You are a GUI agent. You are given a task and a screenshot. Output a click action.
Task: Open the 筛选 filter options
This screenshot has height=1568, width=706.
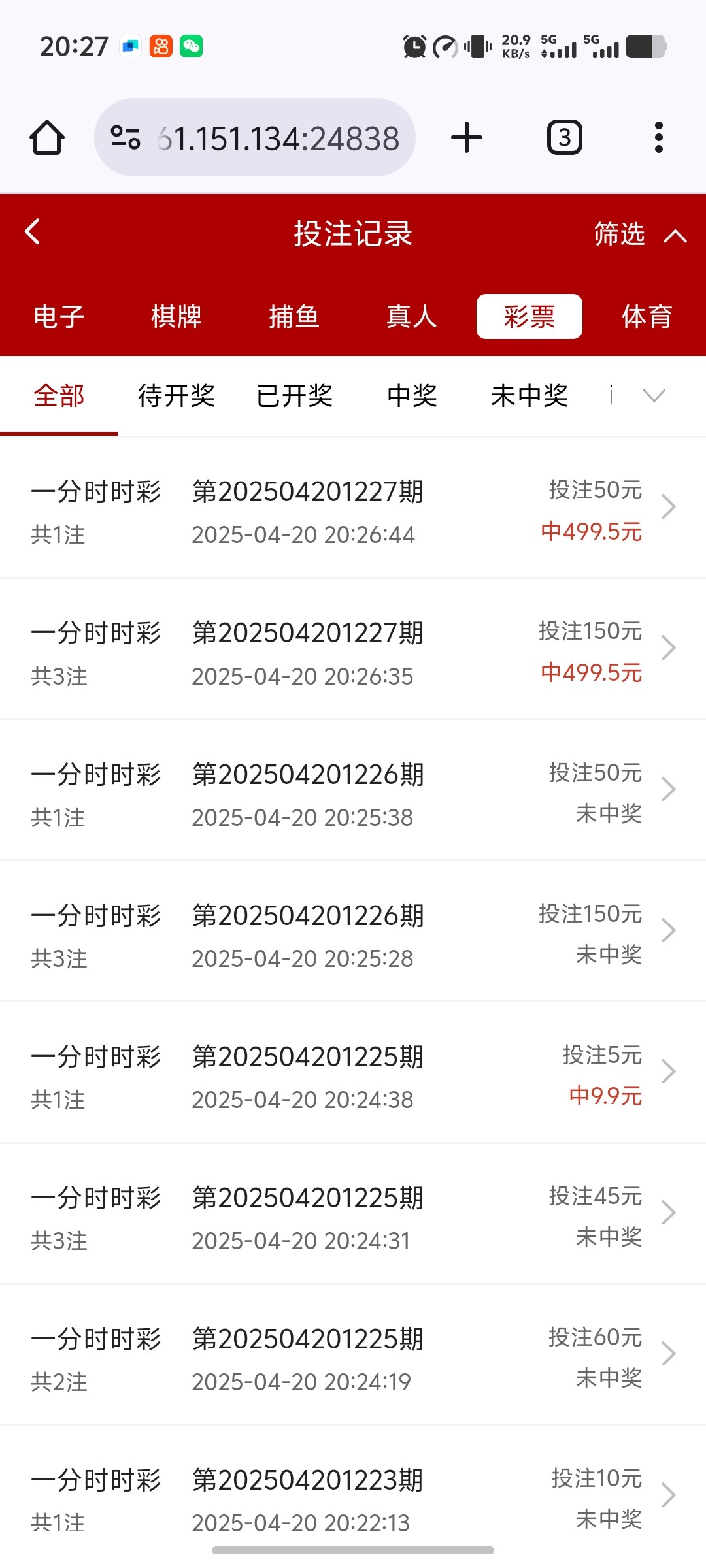pos(639,234)
